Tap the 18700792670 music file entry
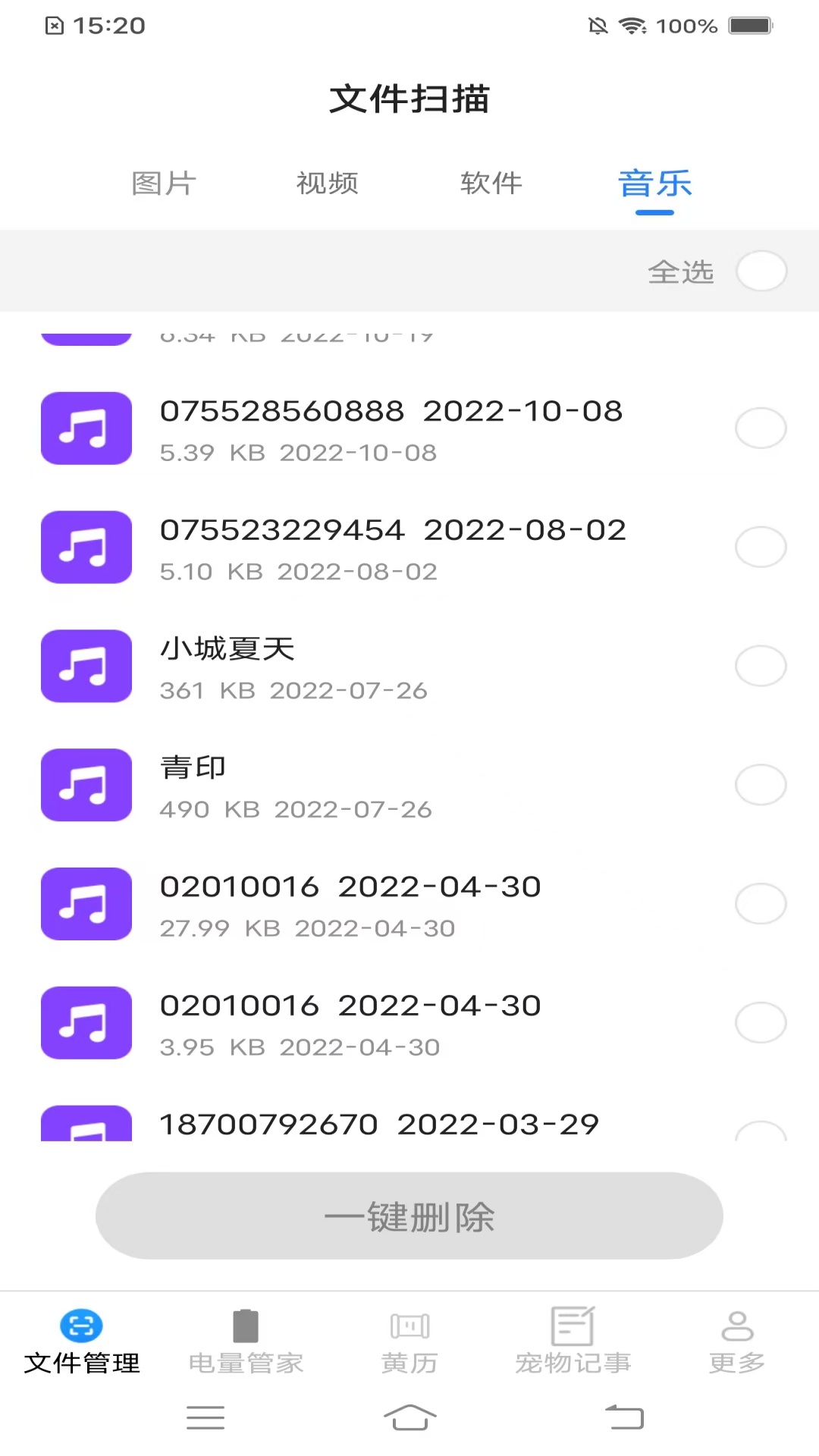This screenshot has width=819, height=1456. [x=378, y=1125]
